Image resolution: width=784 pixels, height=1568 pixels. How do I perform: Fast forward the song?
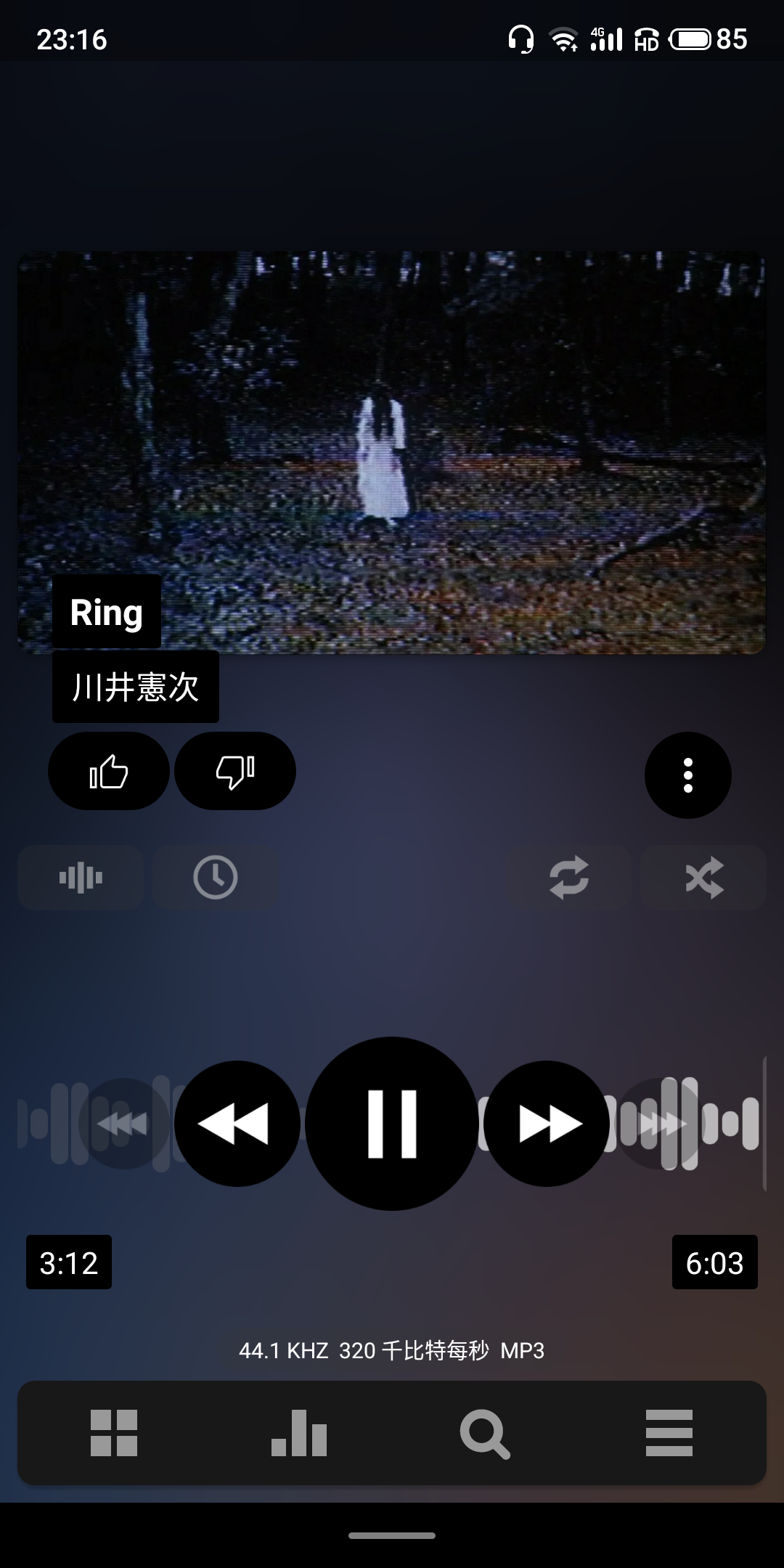[547, 1123]
